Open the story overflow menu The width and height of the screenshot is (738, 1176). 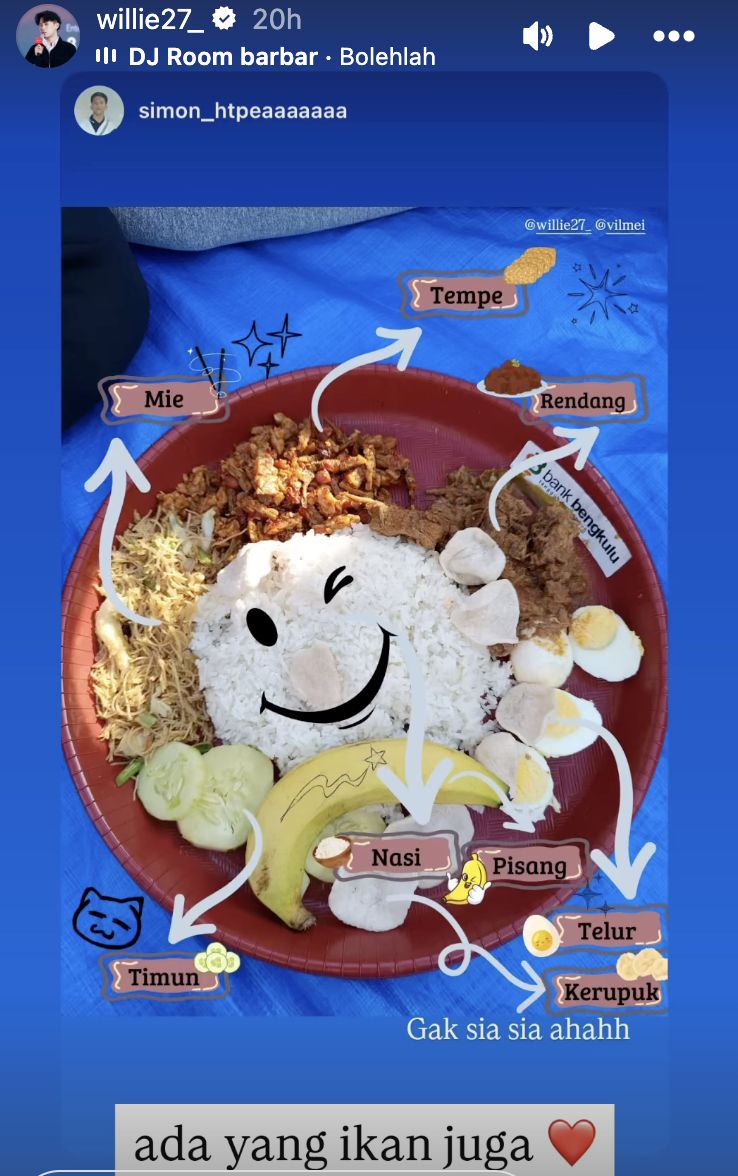673,37
